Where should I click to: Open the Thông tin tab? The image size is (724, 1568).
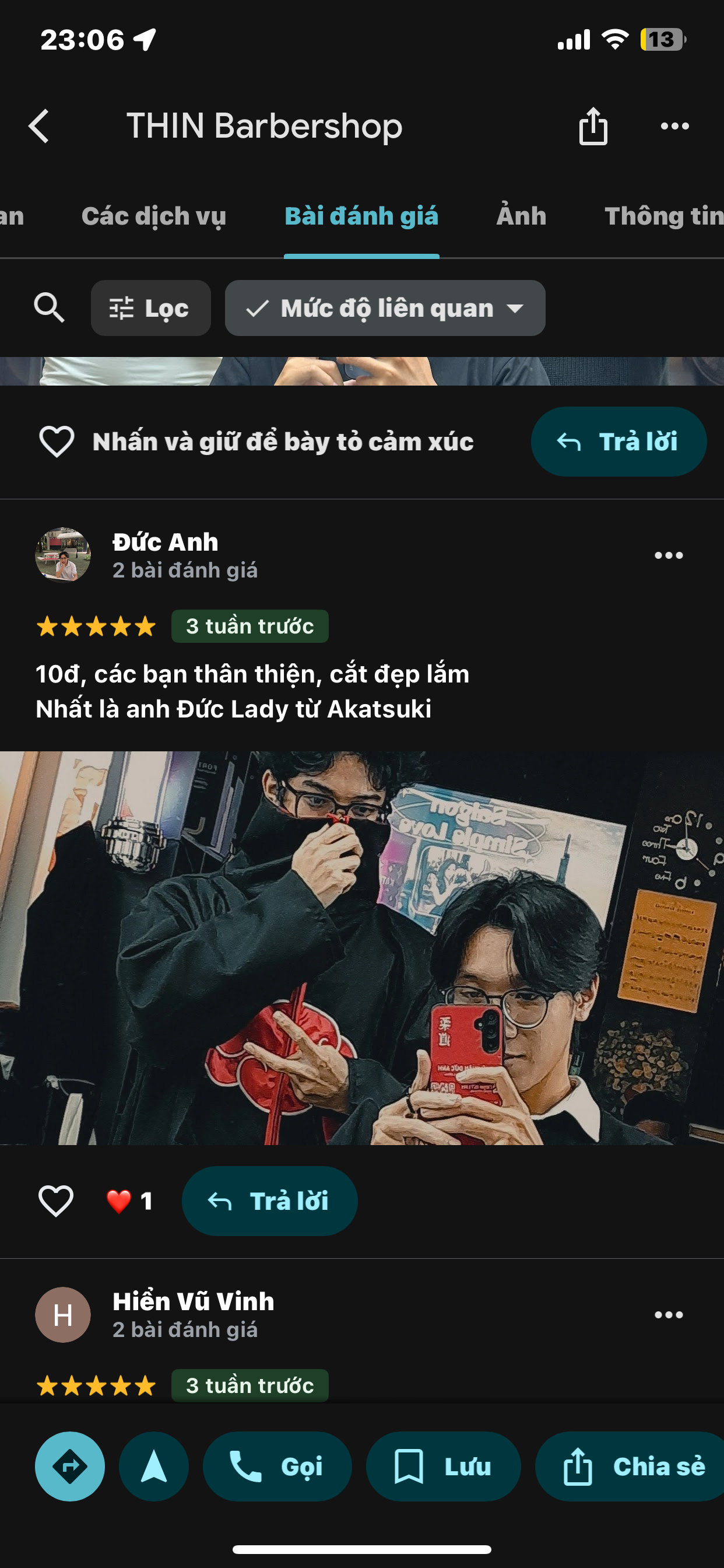[662, 216]
